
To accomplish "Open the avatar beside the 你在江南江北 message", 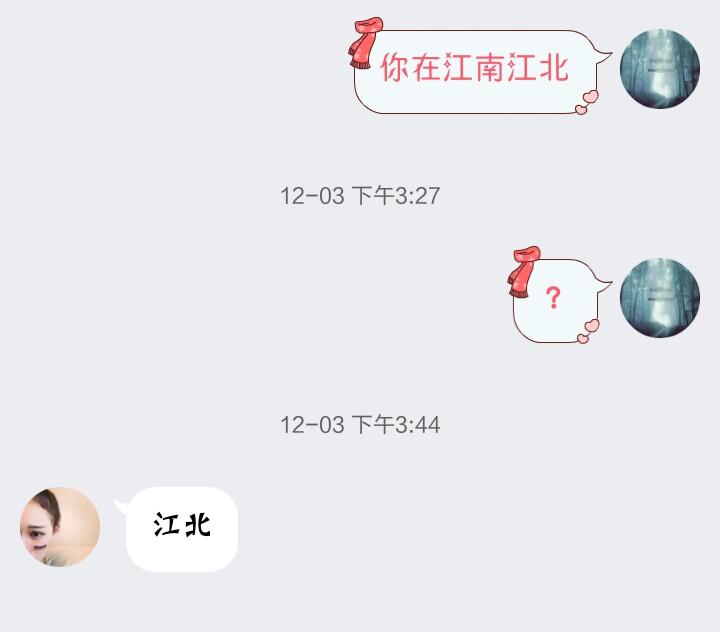I will pos(659,69).
